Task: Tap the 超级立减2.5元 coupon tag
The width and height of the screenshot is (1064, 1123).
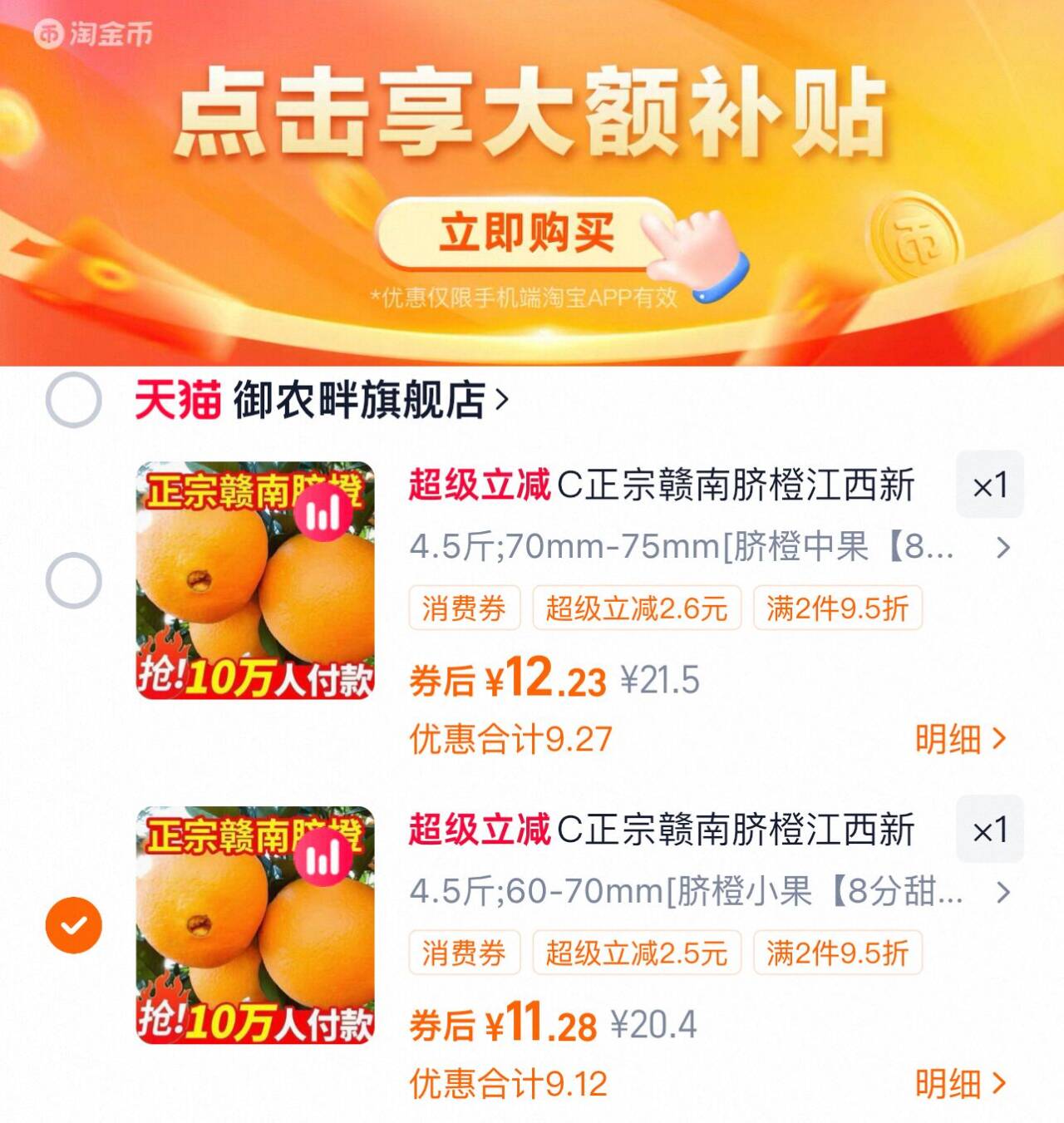Action: pyautogui.click(x=636, y=953)
